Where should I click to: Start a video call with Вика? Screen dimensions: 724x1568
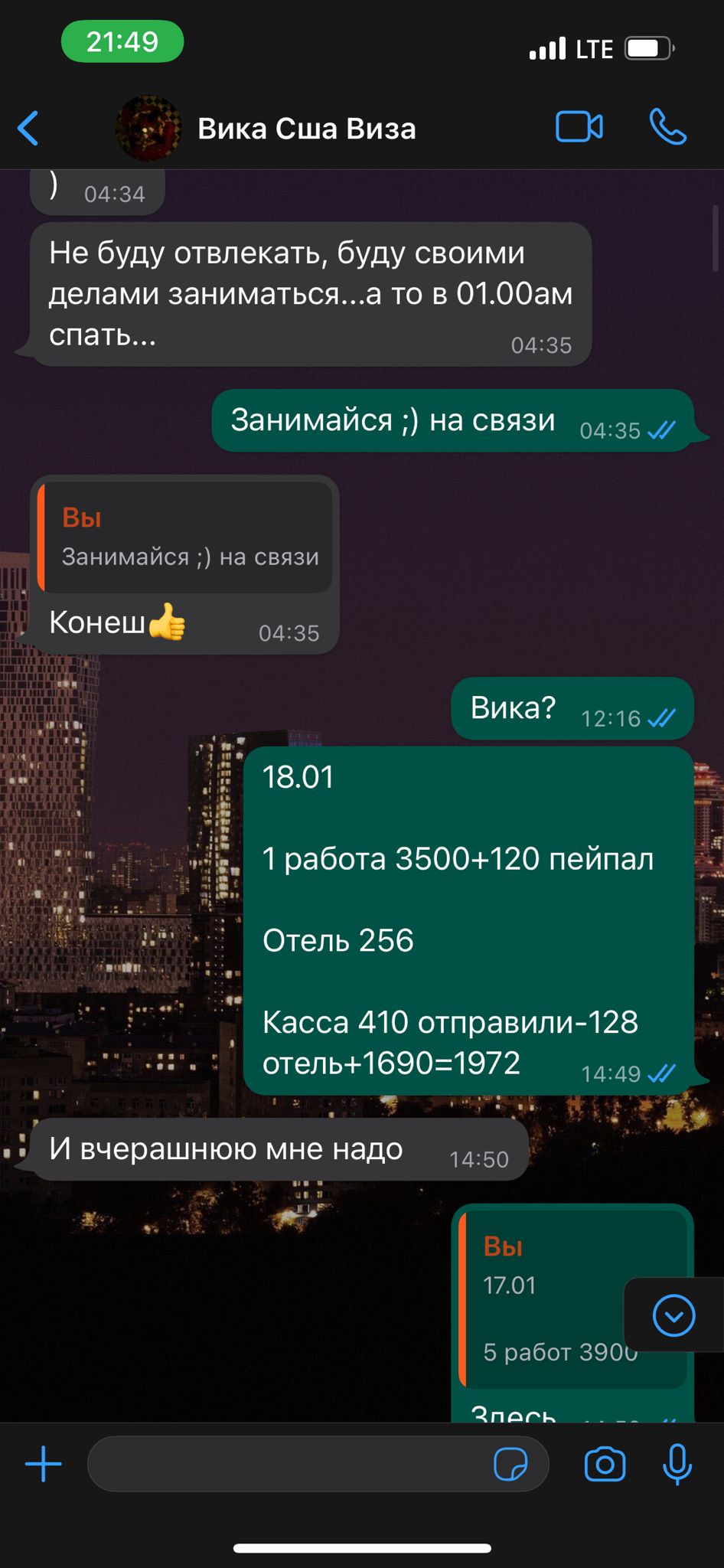(579, 127)
